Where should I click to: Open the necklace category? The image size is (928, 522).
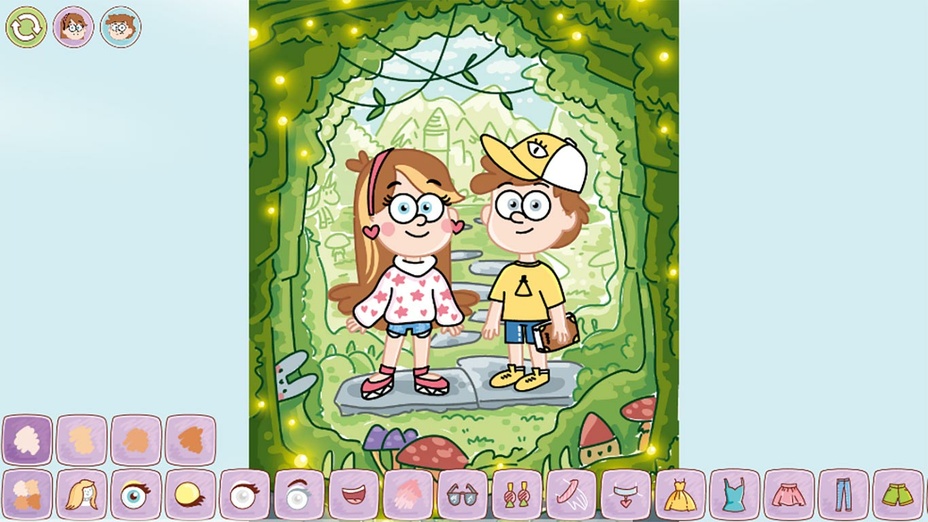tap(625, 495)
